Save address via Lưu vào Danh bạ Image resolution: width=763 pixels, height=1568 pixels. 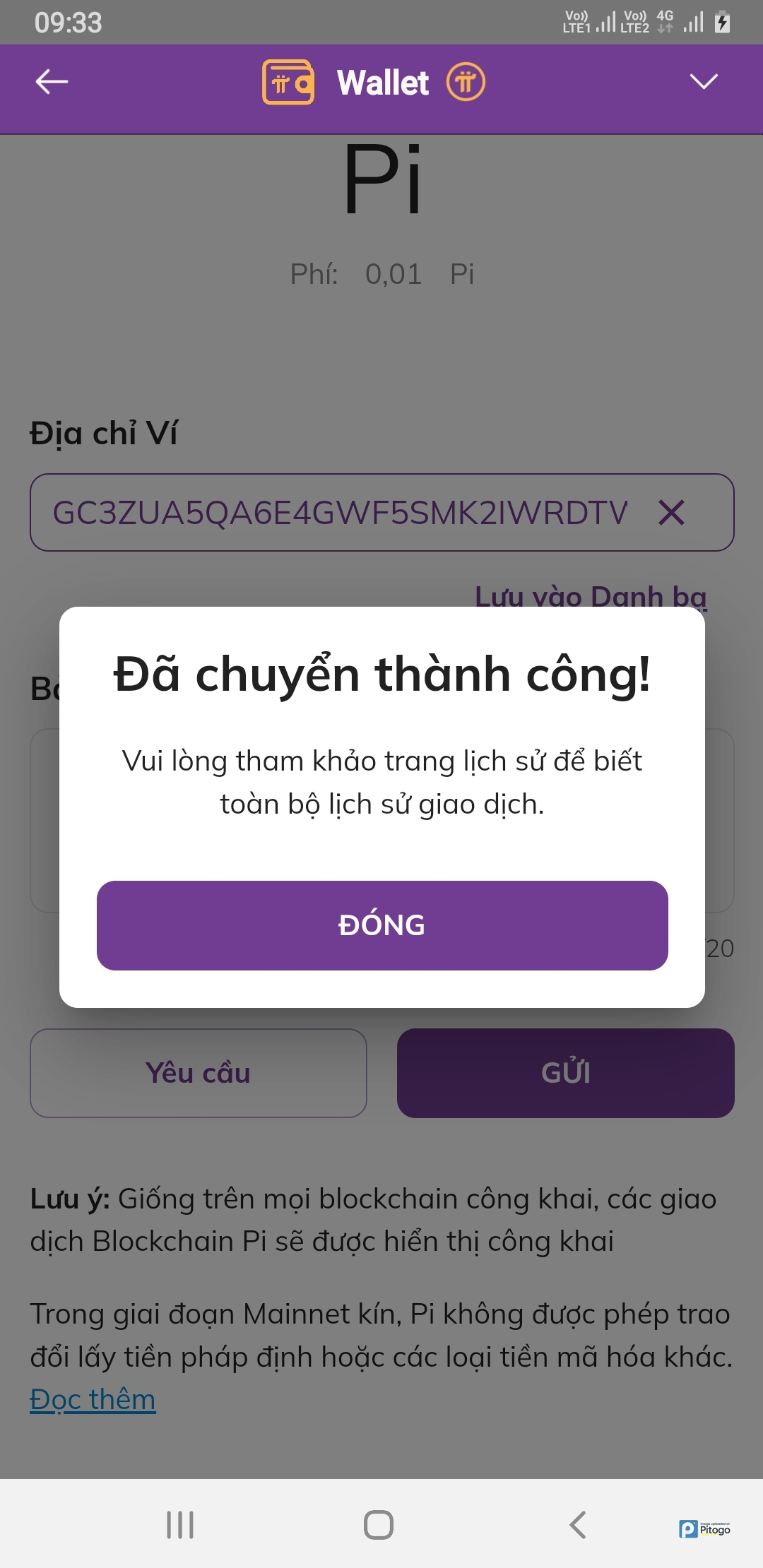(590, 595)
